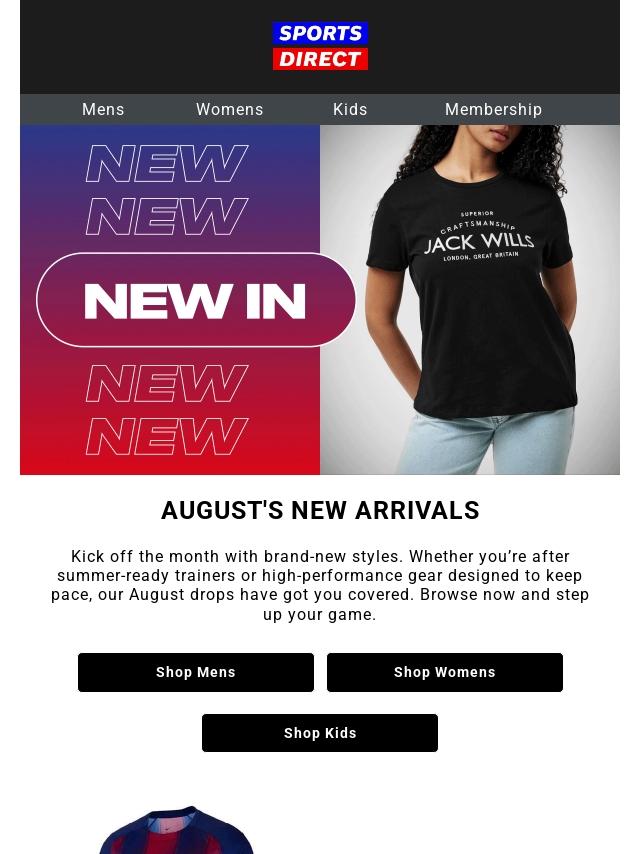This screenshot has height=854, width=640.
Task: Tap the Shop Mens button
Action: click(x=196, y=672)
